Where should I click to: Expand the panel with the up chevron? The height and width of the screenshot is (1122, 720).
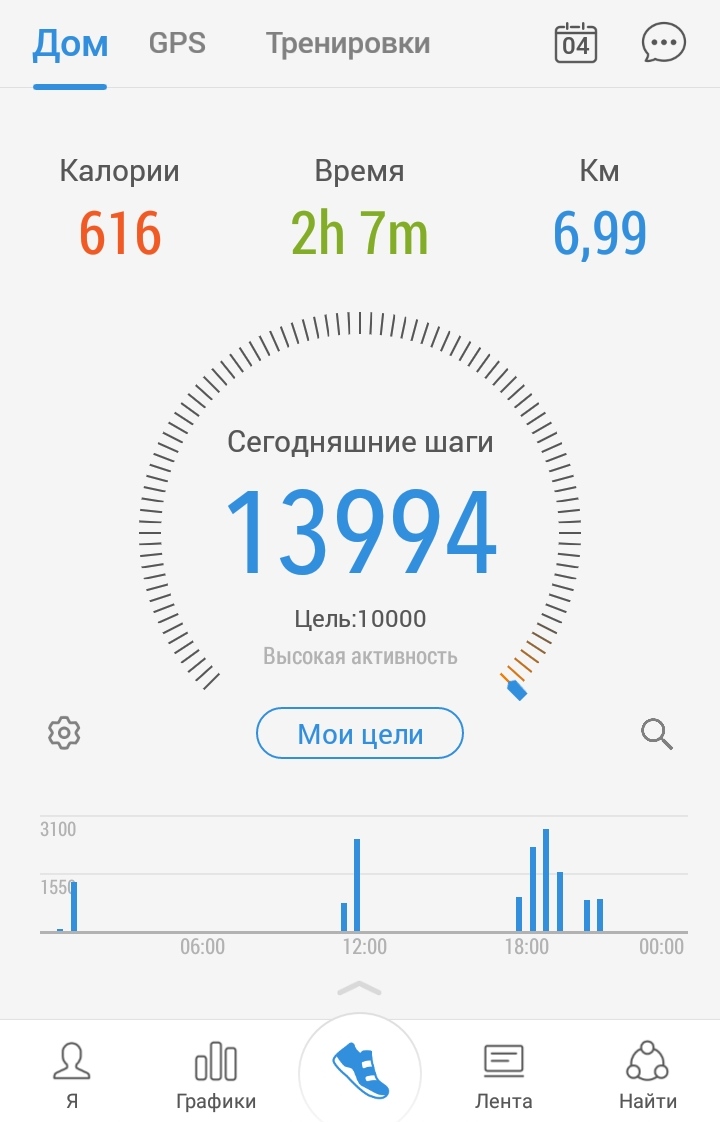coord(360,988)
